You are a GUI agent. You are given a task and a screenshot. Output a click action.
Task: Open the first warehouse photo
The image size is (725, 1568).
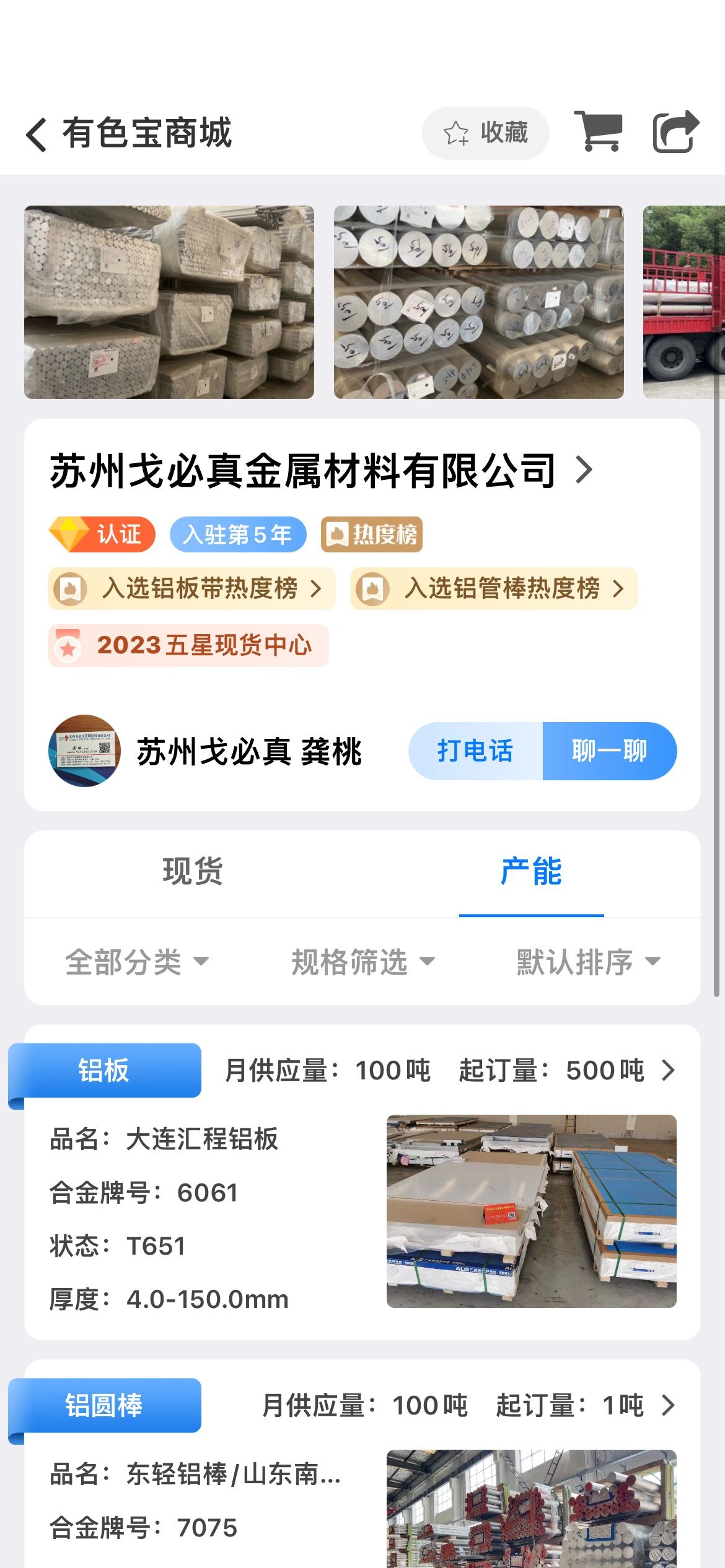pyautogui.click(x=169, y=302)
